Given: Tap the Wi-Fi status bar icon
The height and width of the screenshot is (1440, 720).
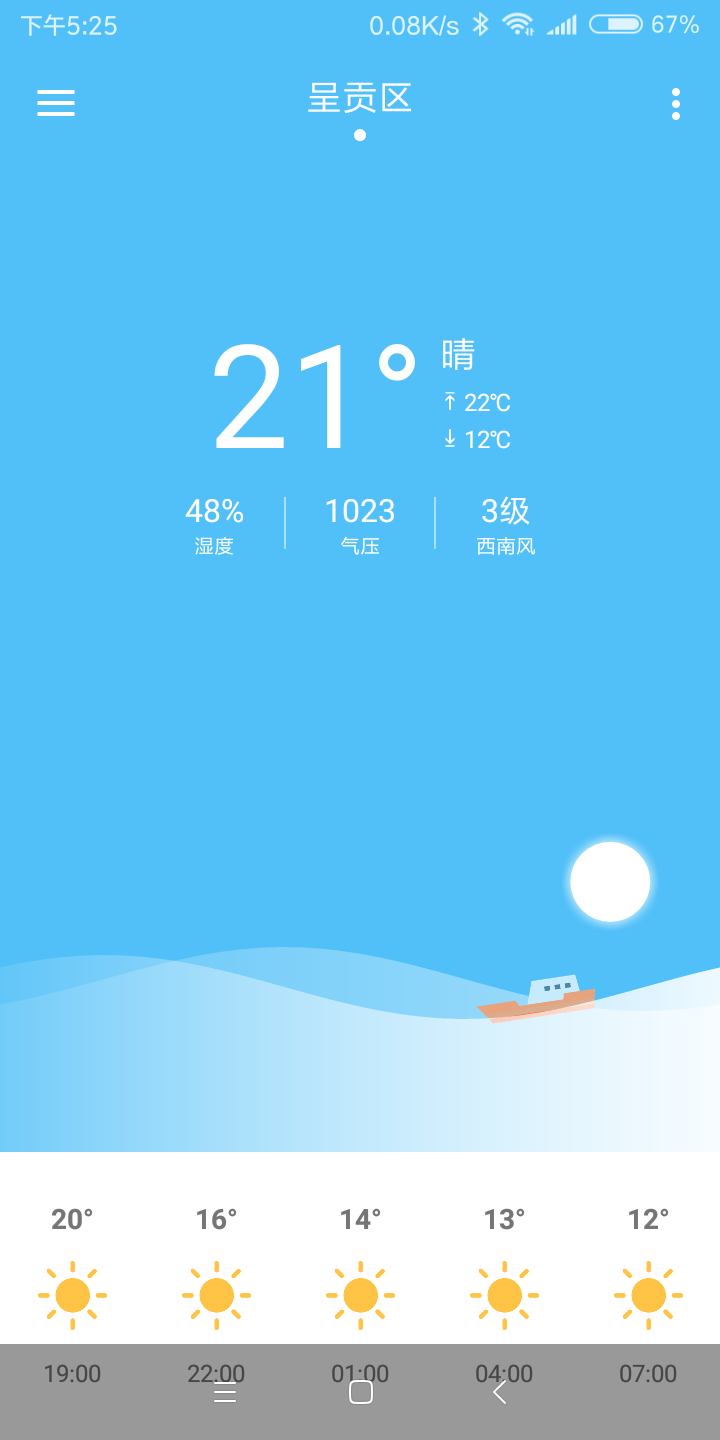Looking at the screenshot, I should [518, 24].
